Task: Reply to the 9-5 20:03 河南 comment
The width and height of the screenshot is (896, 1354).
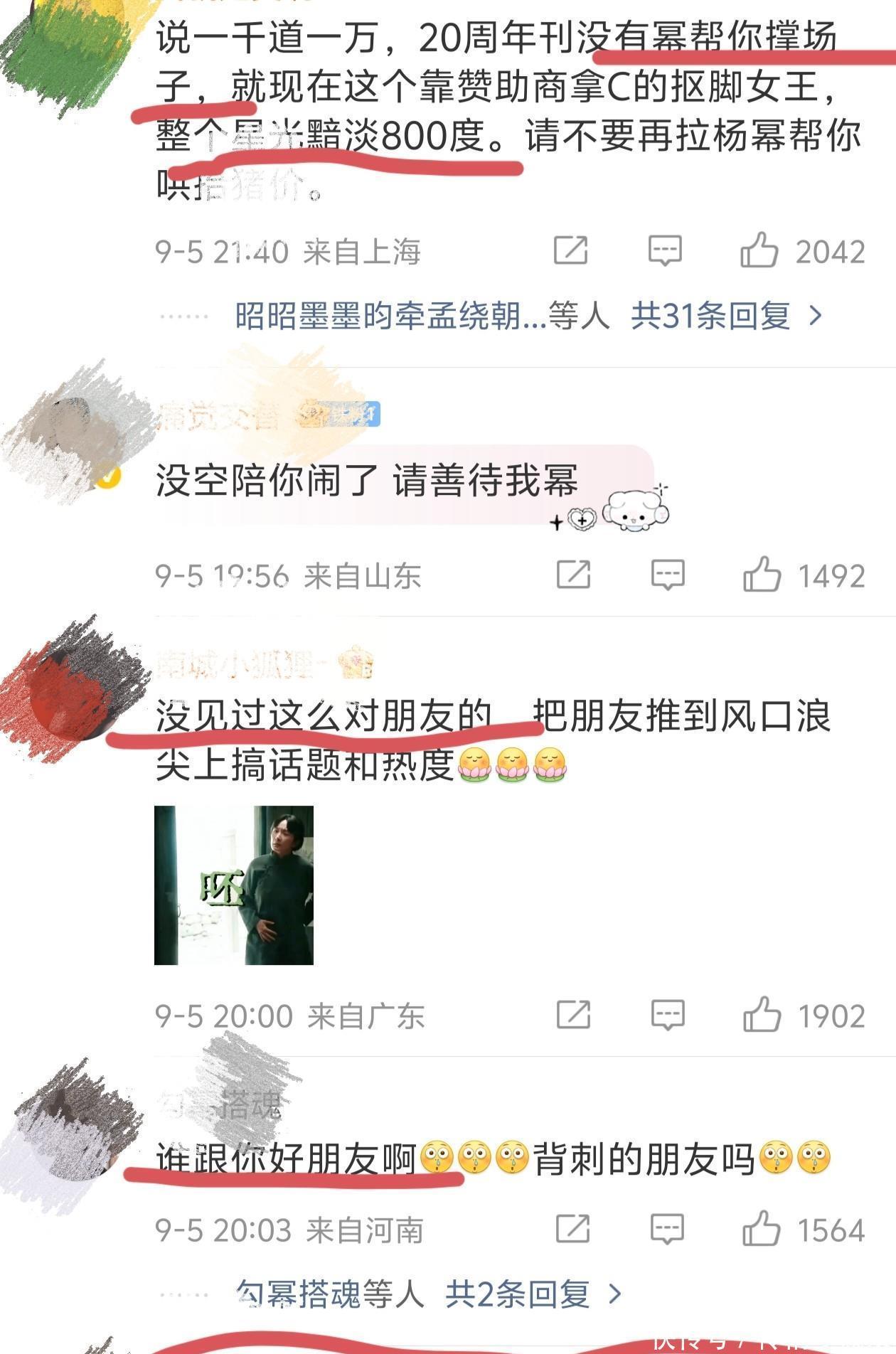Action: coord(667,1229)
